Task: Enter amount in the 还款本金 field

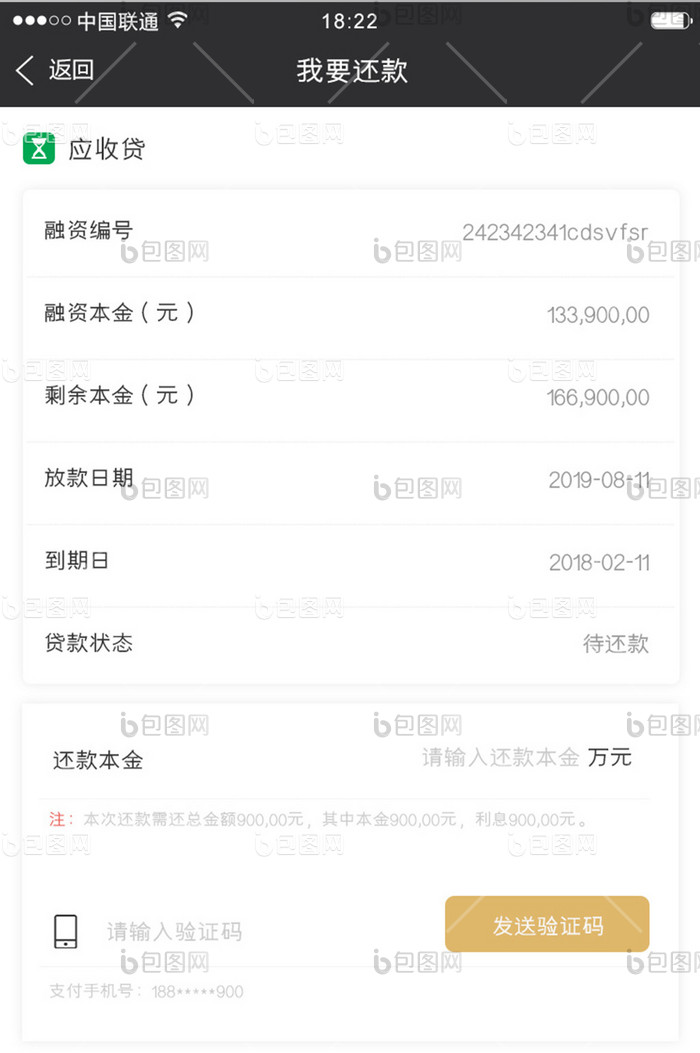Action: (x=500, y=758)
